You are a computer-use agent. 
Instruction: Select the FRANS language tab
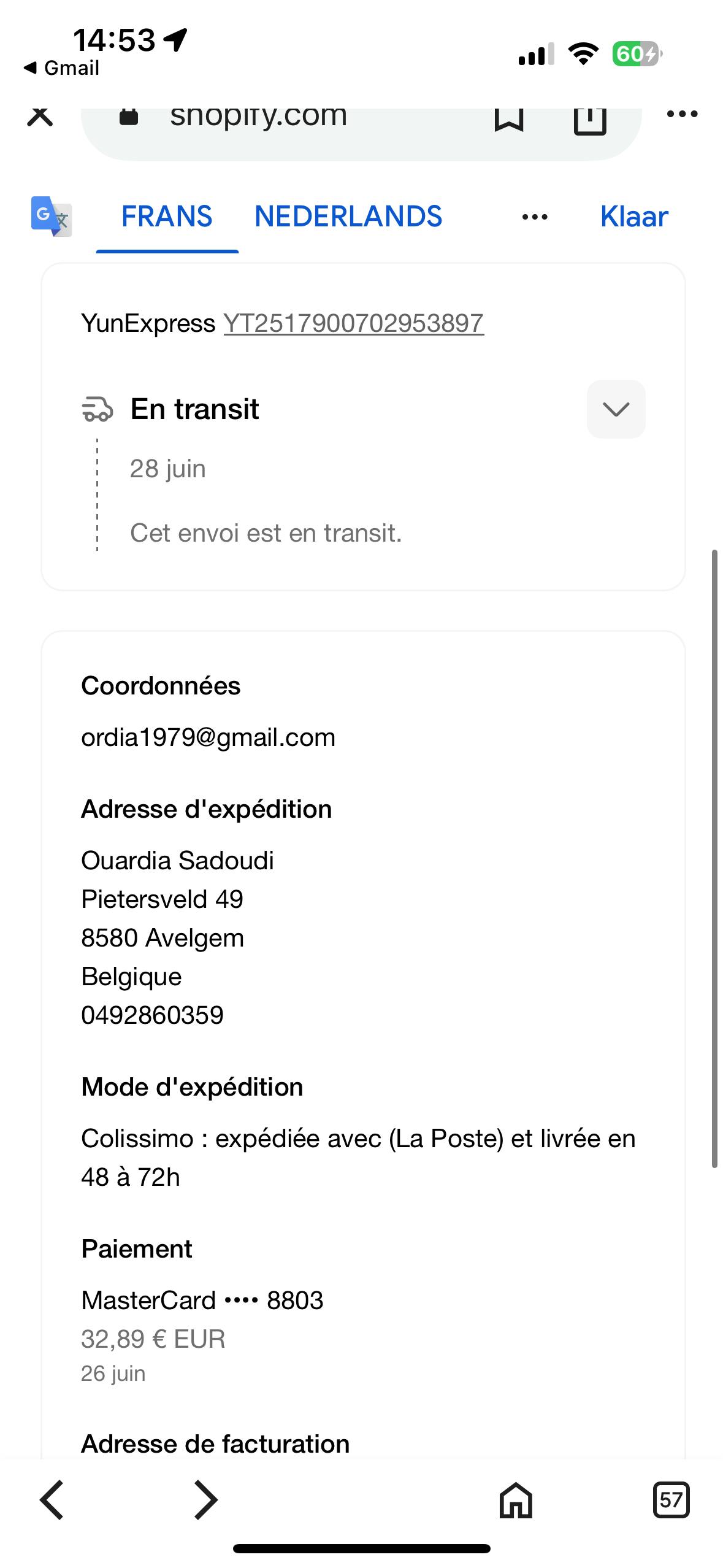point(167,217)
